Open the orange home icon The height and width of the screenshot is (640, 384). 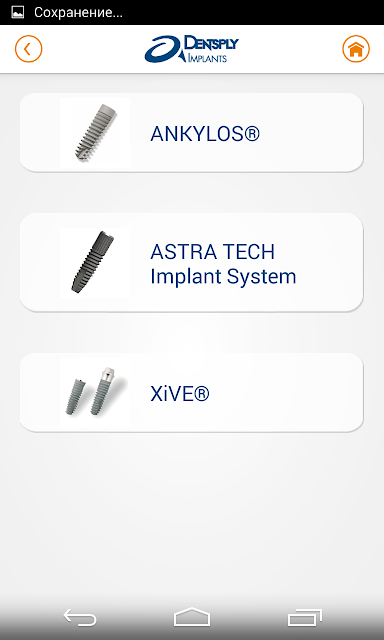(x=356, y=49)
